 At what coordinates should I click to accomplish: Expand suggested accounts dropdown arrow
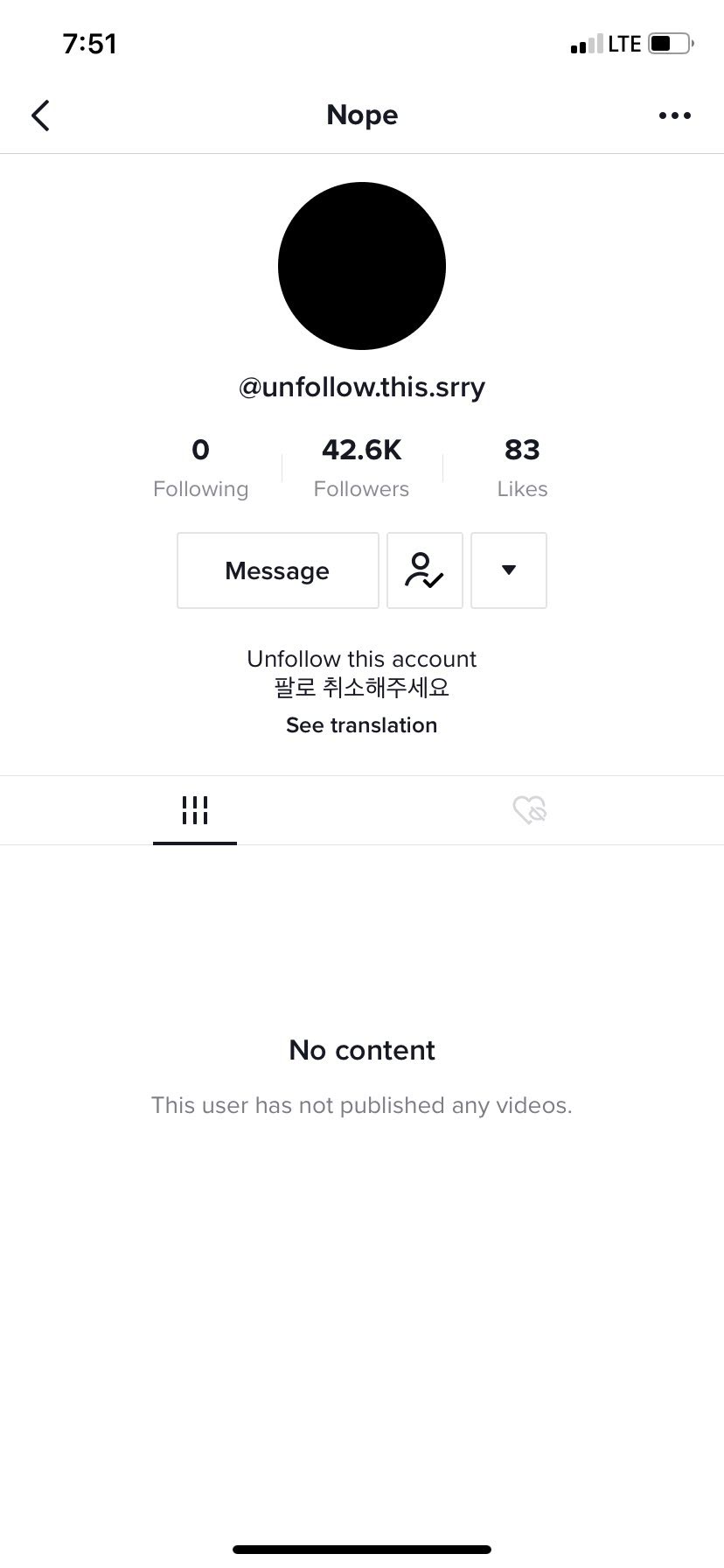click(x=509, y=570)
